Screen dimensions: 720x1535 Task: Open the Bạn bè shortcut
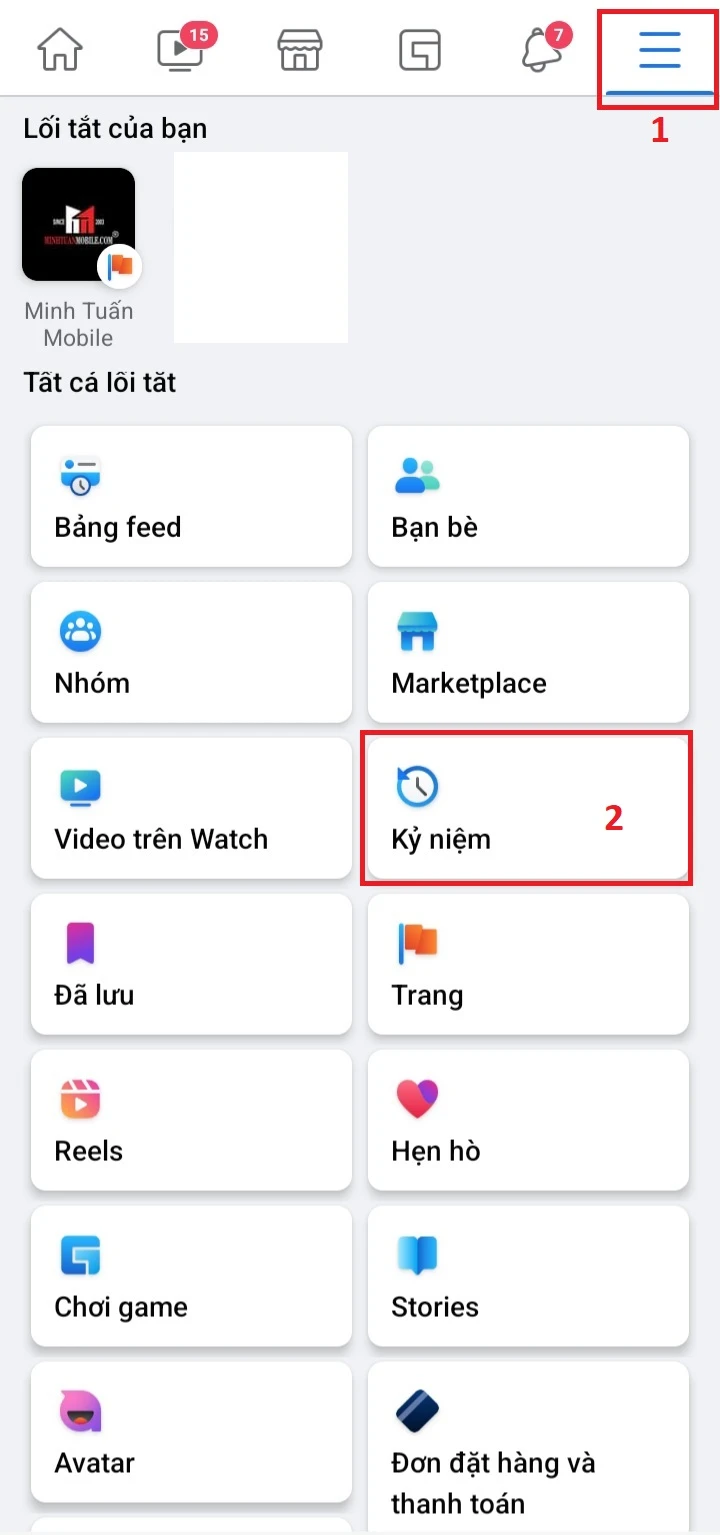point(528,497)
